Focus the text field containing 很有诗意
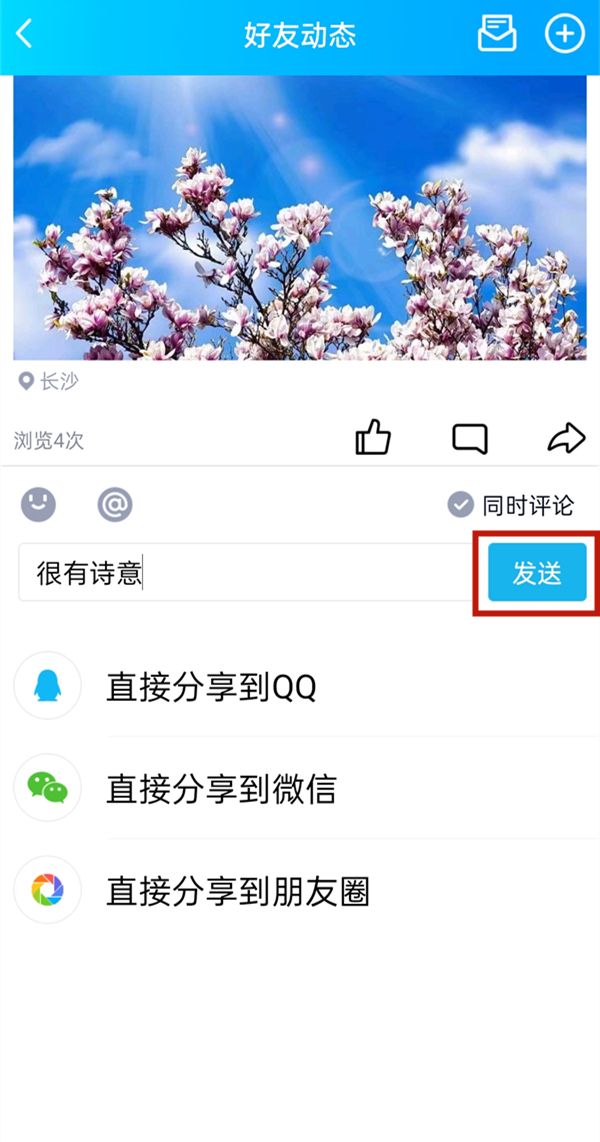This screenshot has height=1142, width=600. pyautogui.click(x=245, y=573)
